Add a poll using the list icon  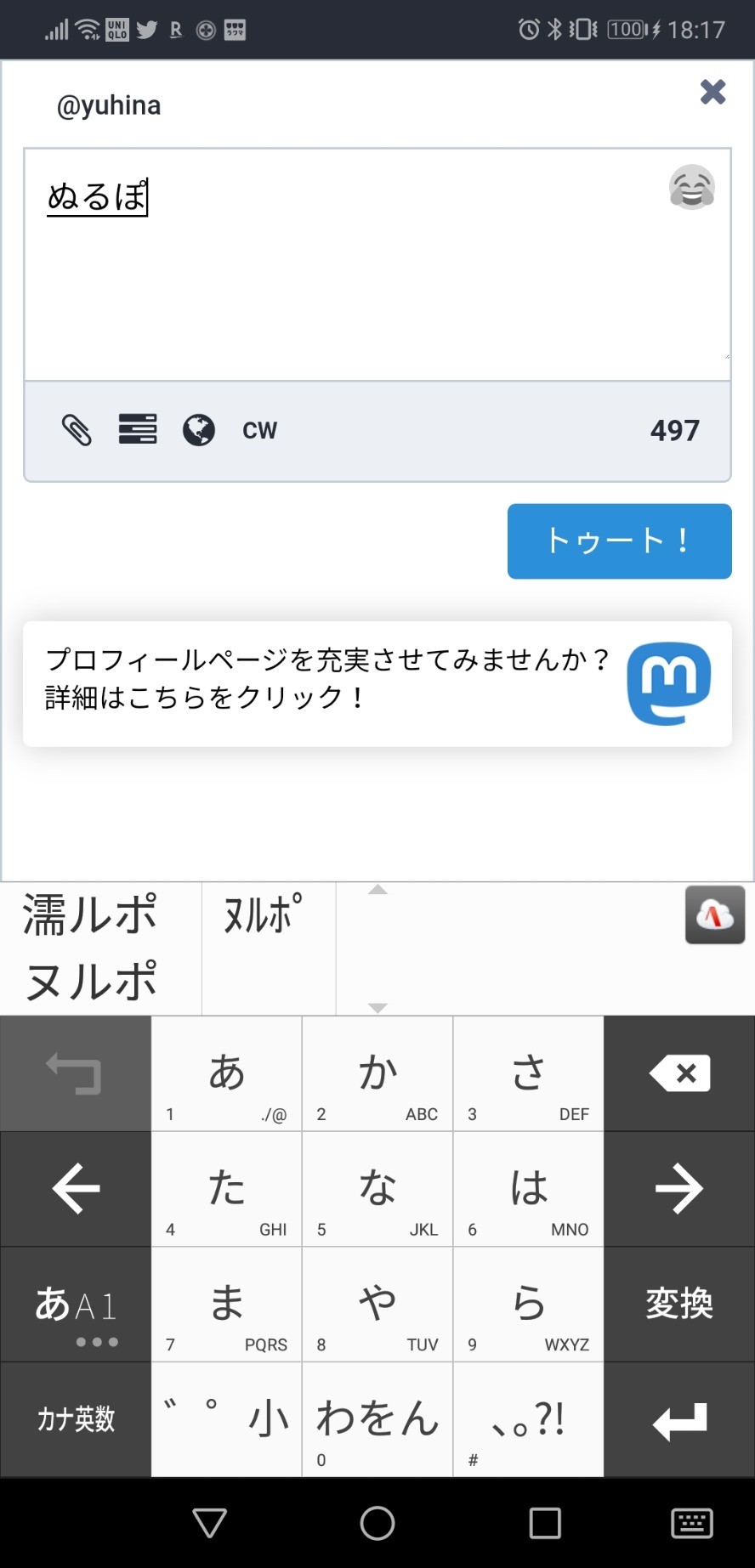[138, 429]
